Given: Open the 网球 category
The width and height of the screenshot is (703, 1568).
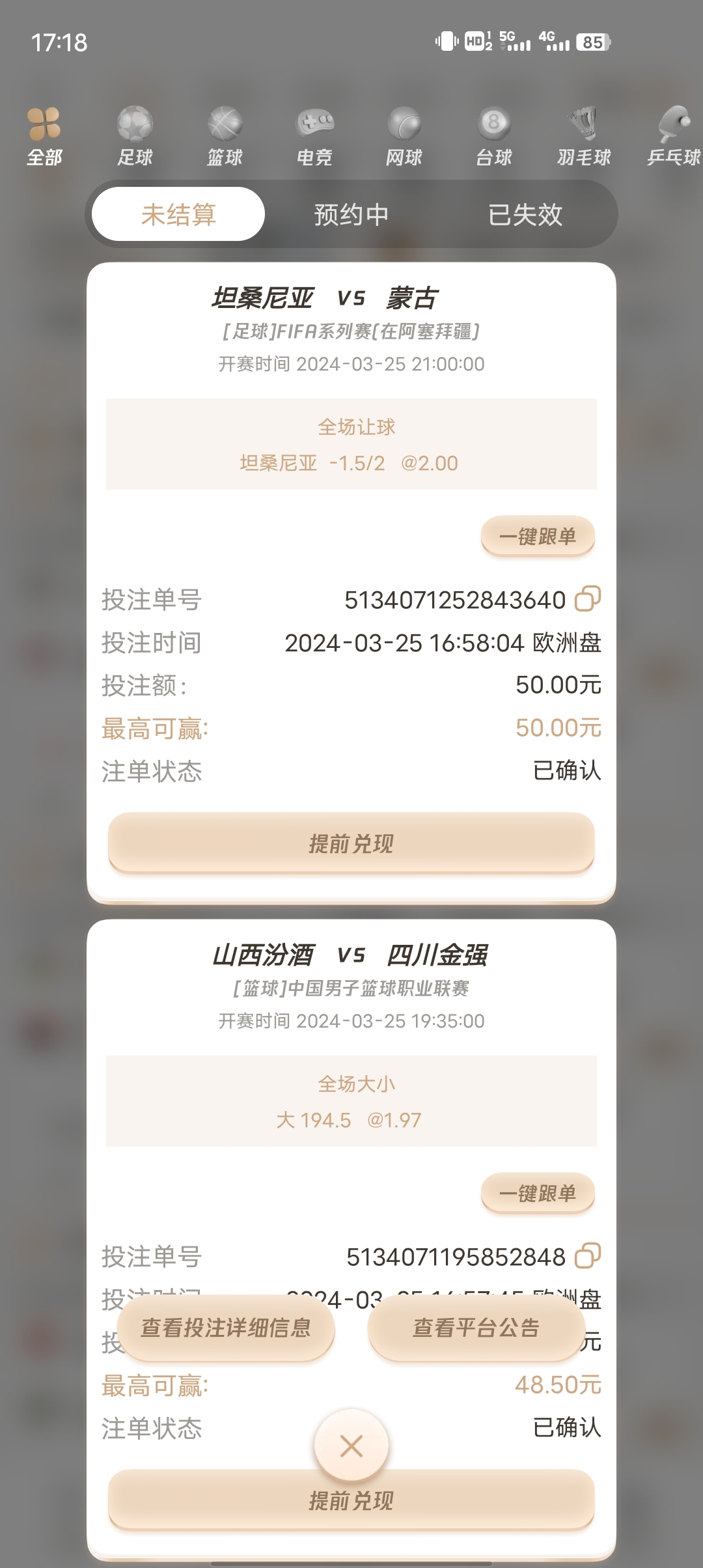Looking at the screenshot, I should 404,137.
